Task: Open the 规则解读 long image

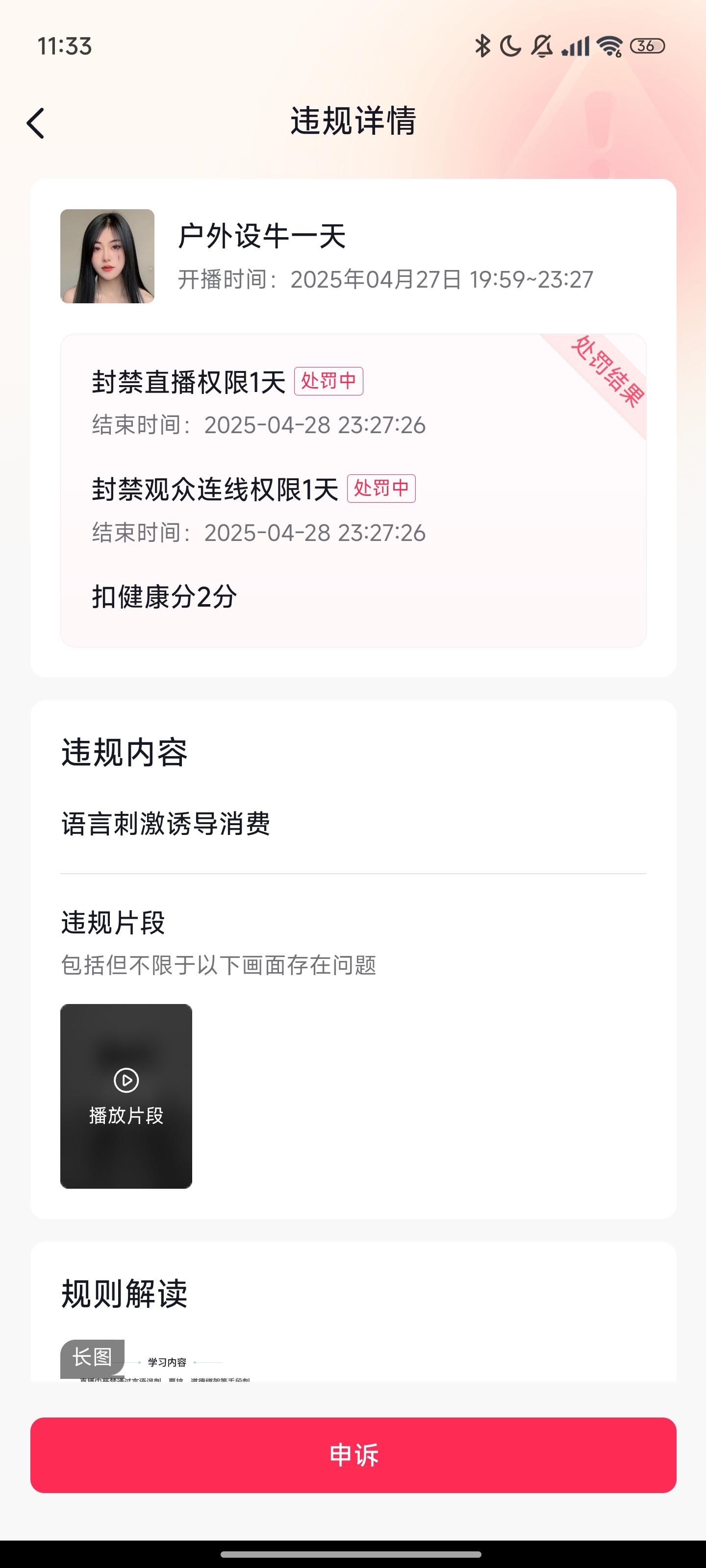Action: 155,1361
